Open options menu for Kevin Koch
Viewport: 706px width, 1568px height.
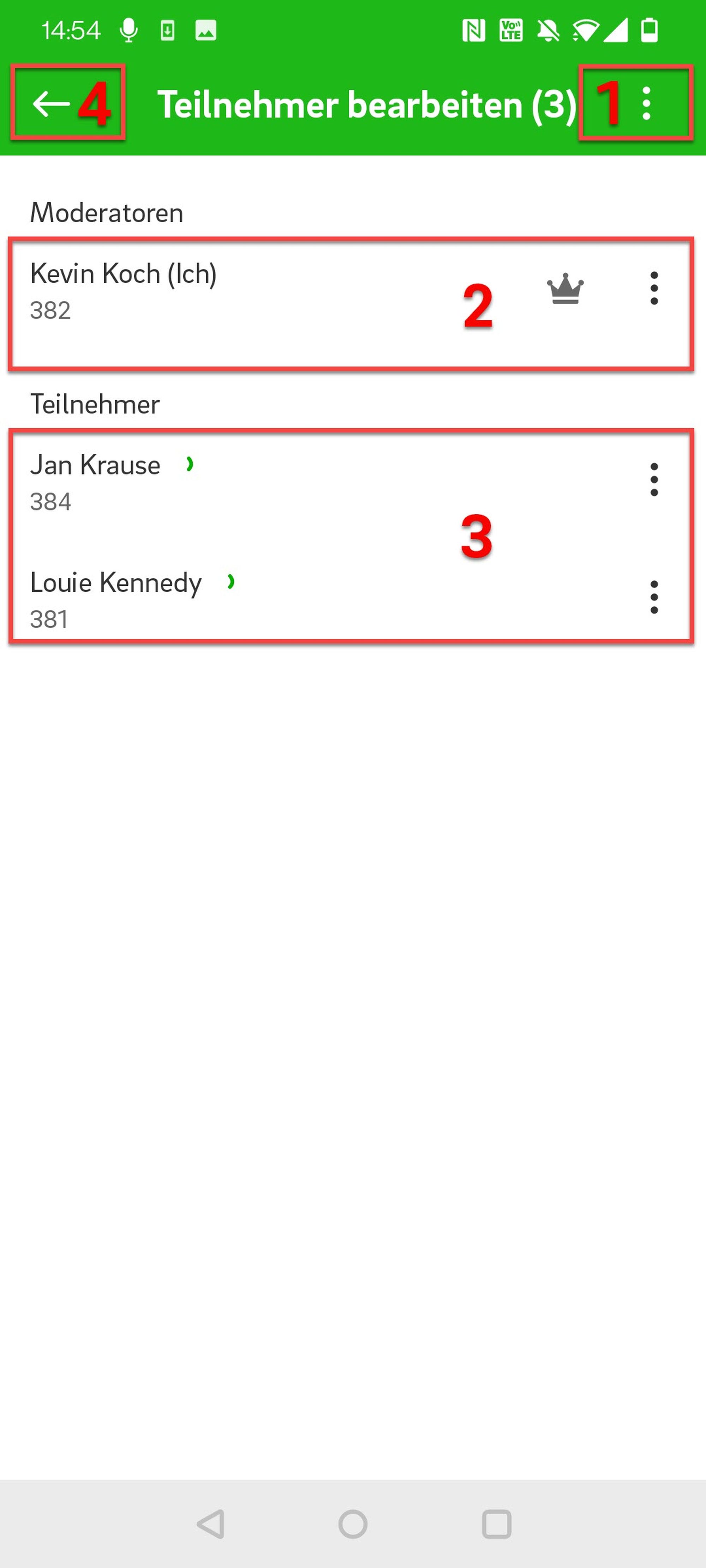click(x=654, y=288)
